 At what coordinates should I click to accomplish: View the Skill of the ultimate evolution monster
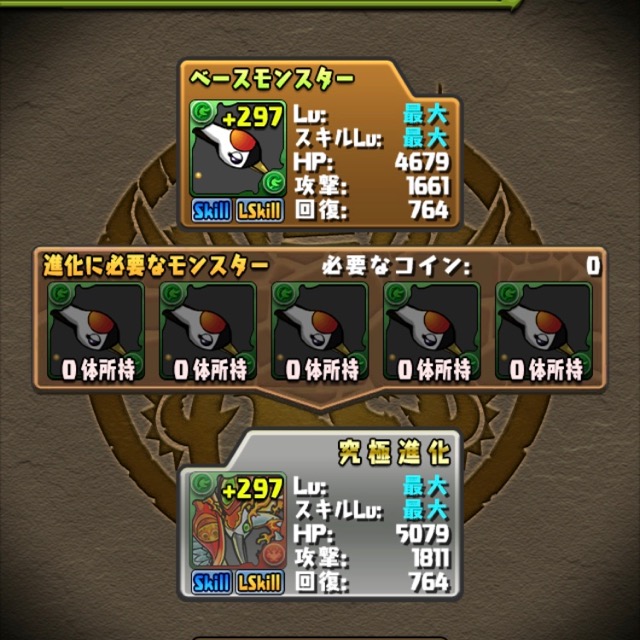(x=211, y=583)
